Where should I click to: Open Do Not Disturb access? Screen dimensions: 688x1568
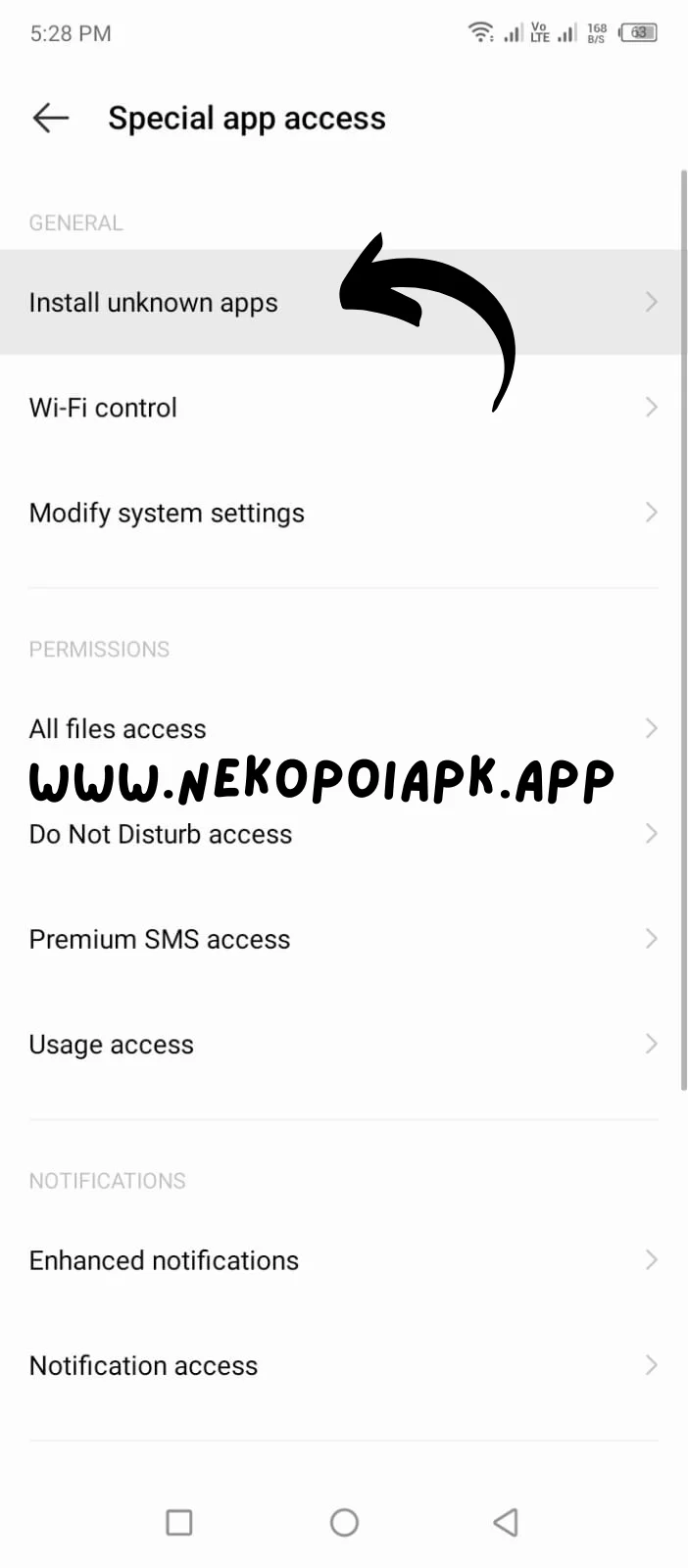(x=161, y=835)
